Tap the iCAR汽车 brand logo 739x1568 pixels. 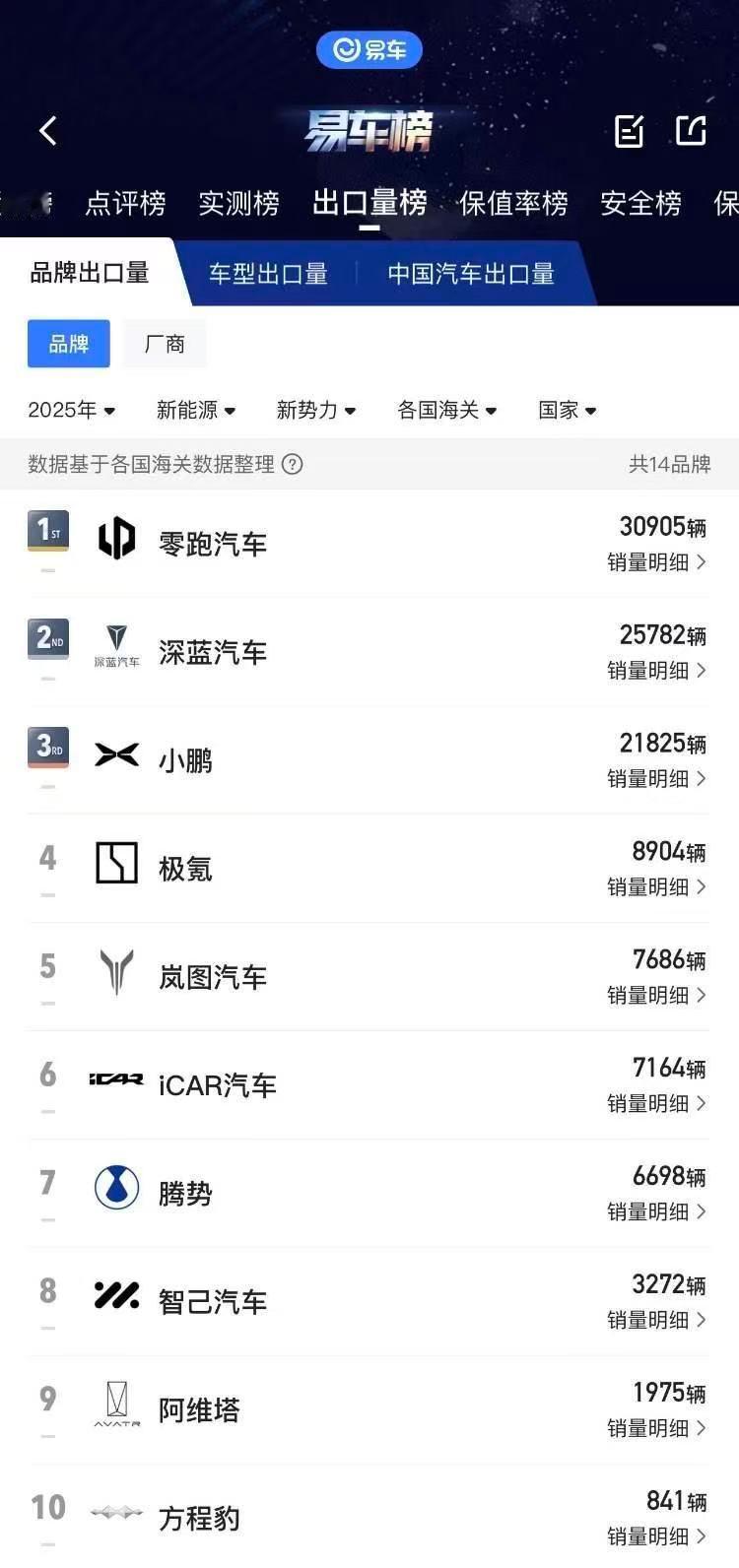coord(117,1081)
